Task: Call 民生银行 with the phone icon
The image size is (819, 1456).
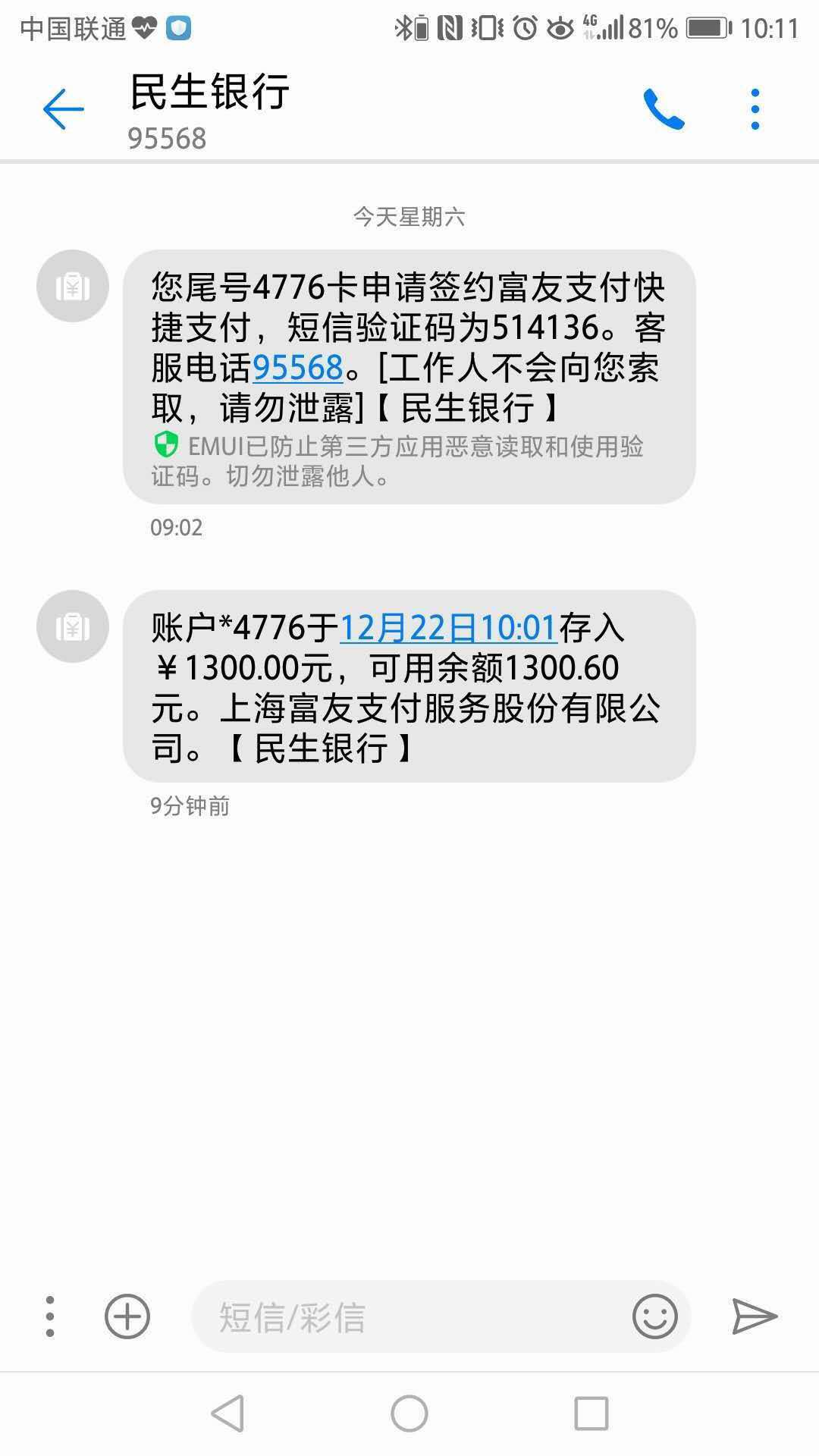Action: click(664, 110)
